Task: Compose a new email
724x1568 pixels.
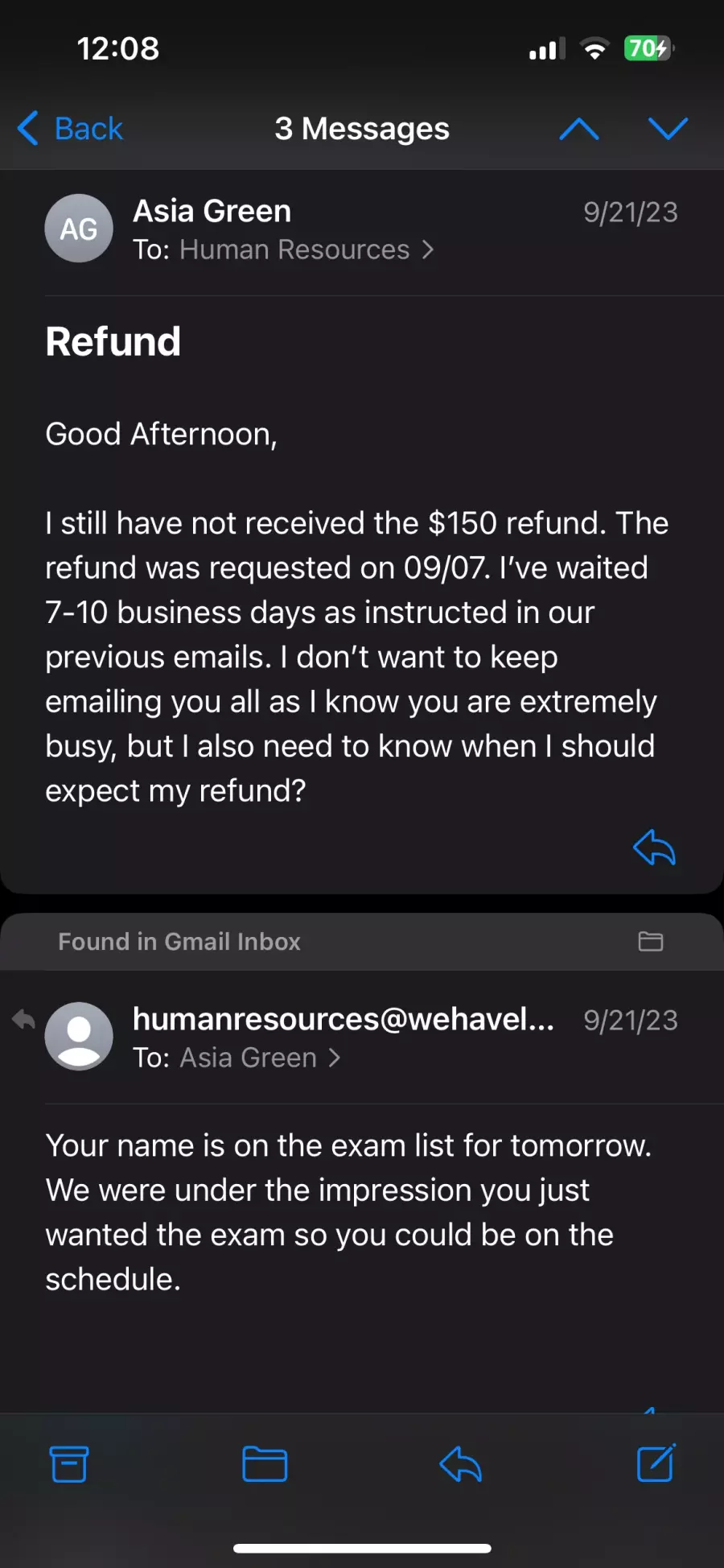Action: point(656,1463)
